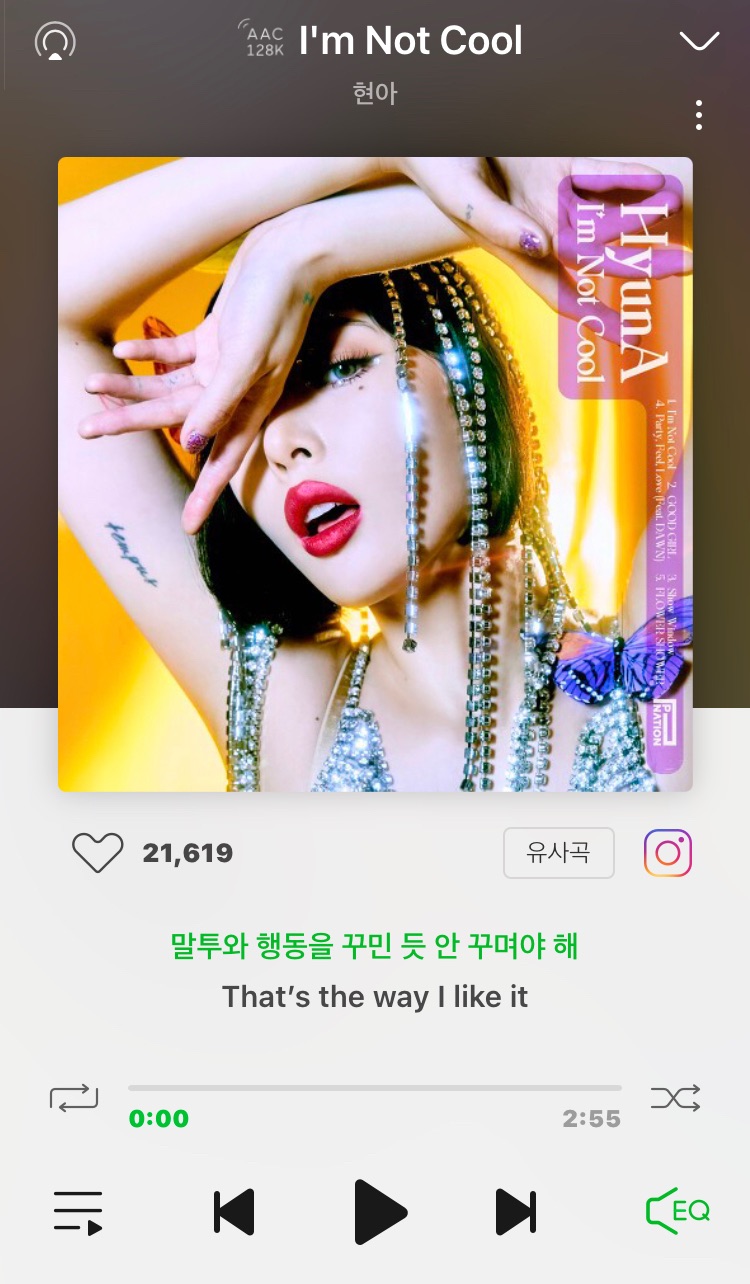
Task: Share the song to Instagram
Action: point(668,853)
